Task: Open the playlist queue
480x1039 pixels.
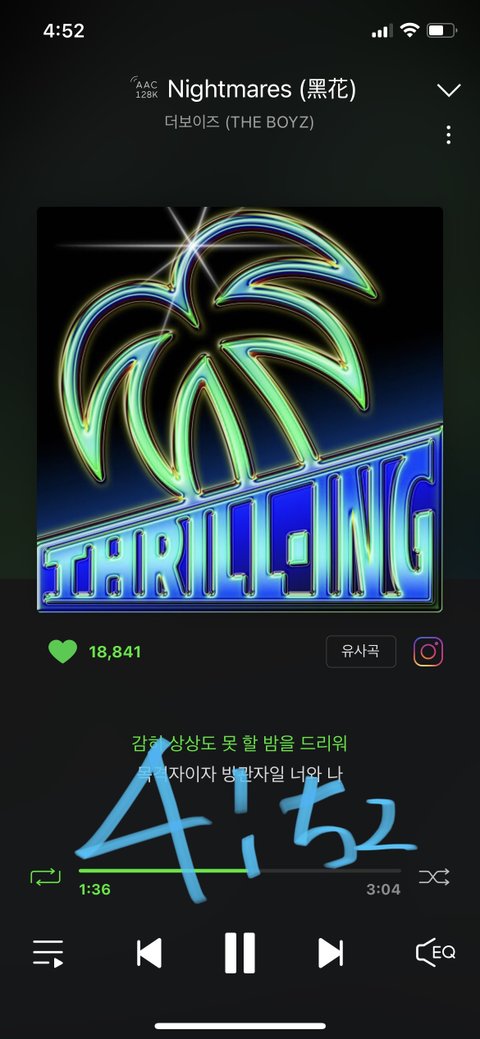Action: [48, 953]
